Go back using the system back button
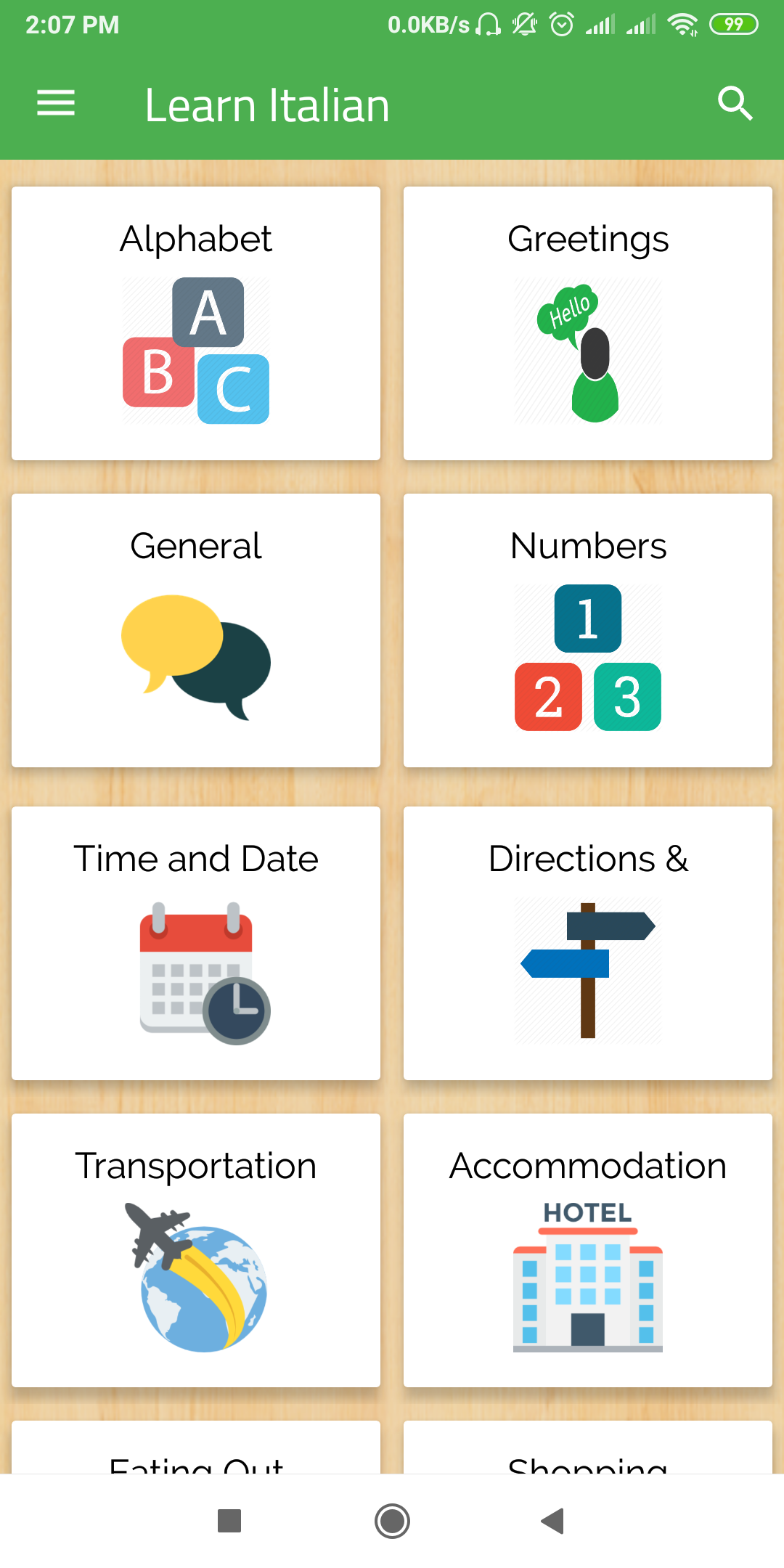The image size is (784, 1568). (x=553, y=1521)
